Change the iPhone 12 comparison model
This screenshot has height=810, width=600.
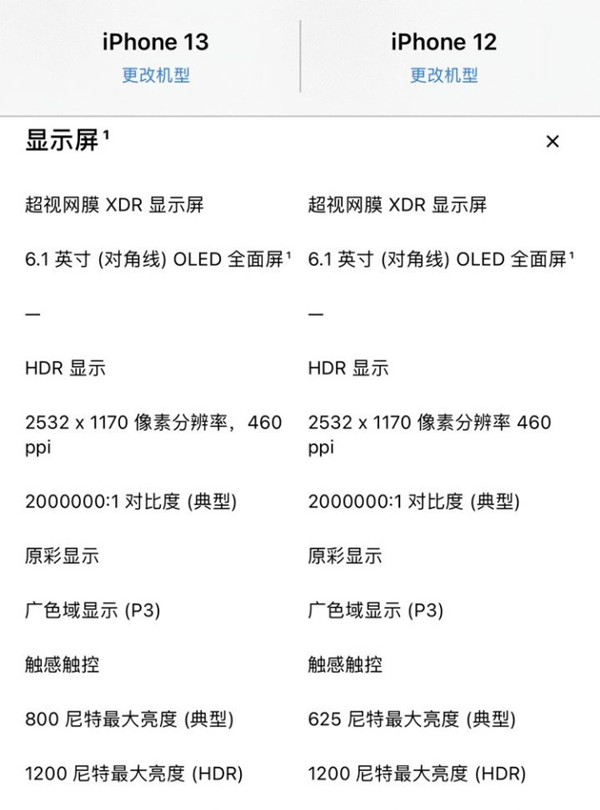[443, 75]
